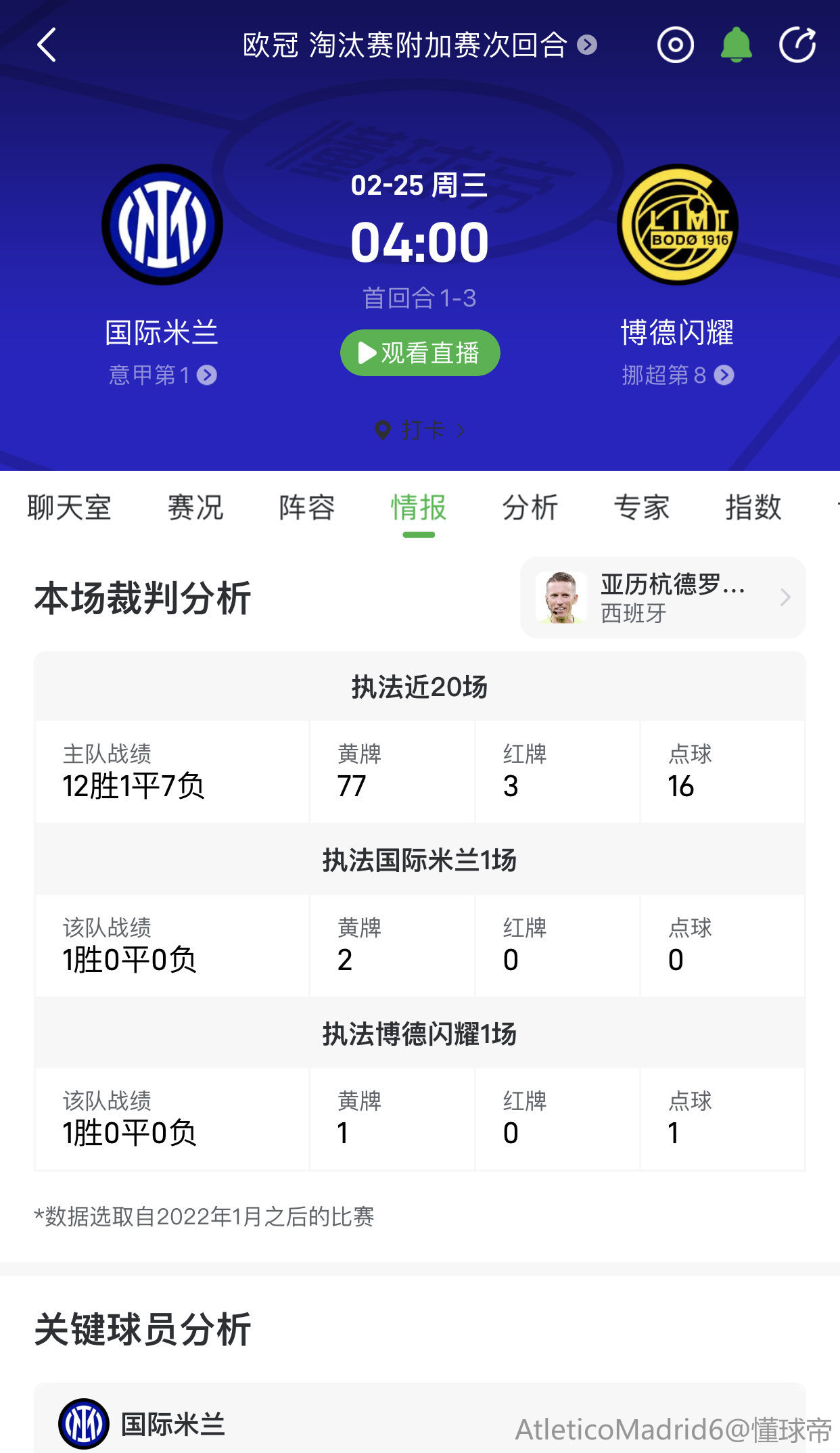840x1453 pixels.
Task: Toggle the match notification bell
Action: 736,45
